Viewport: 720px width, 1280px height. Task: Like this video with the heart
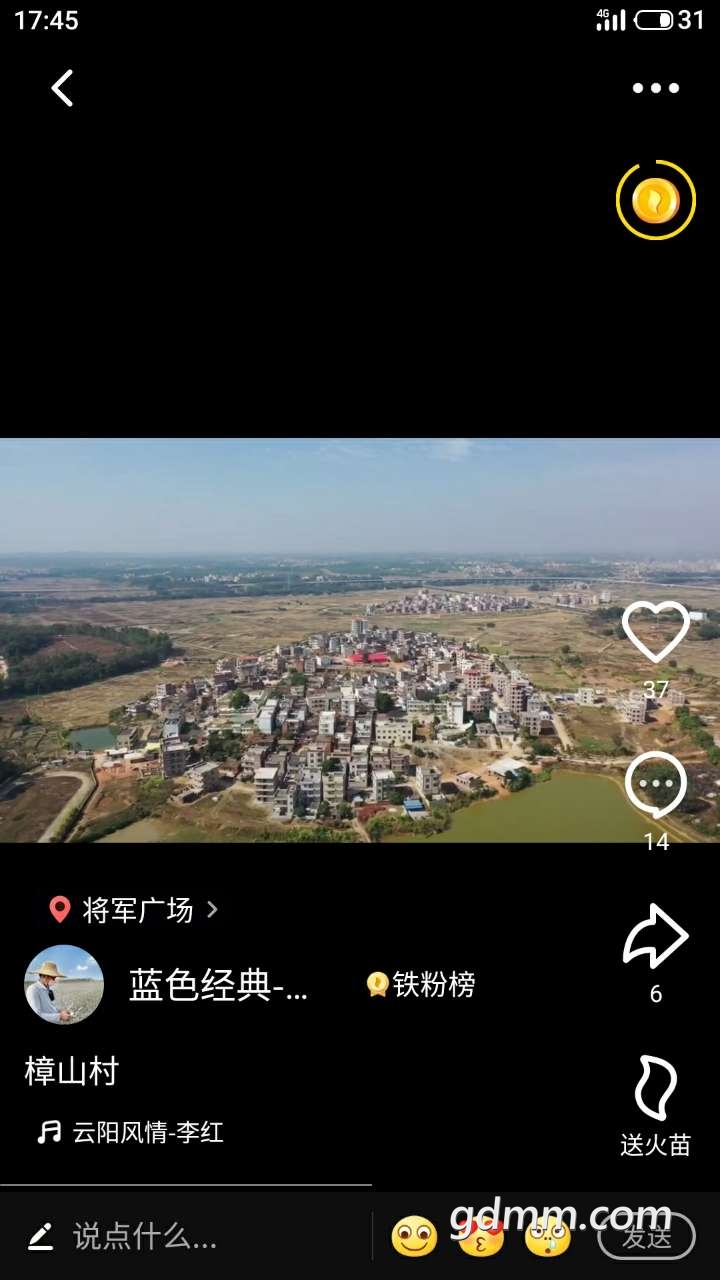coord(655,632)
